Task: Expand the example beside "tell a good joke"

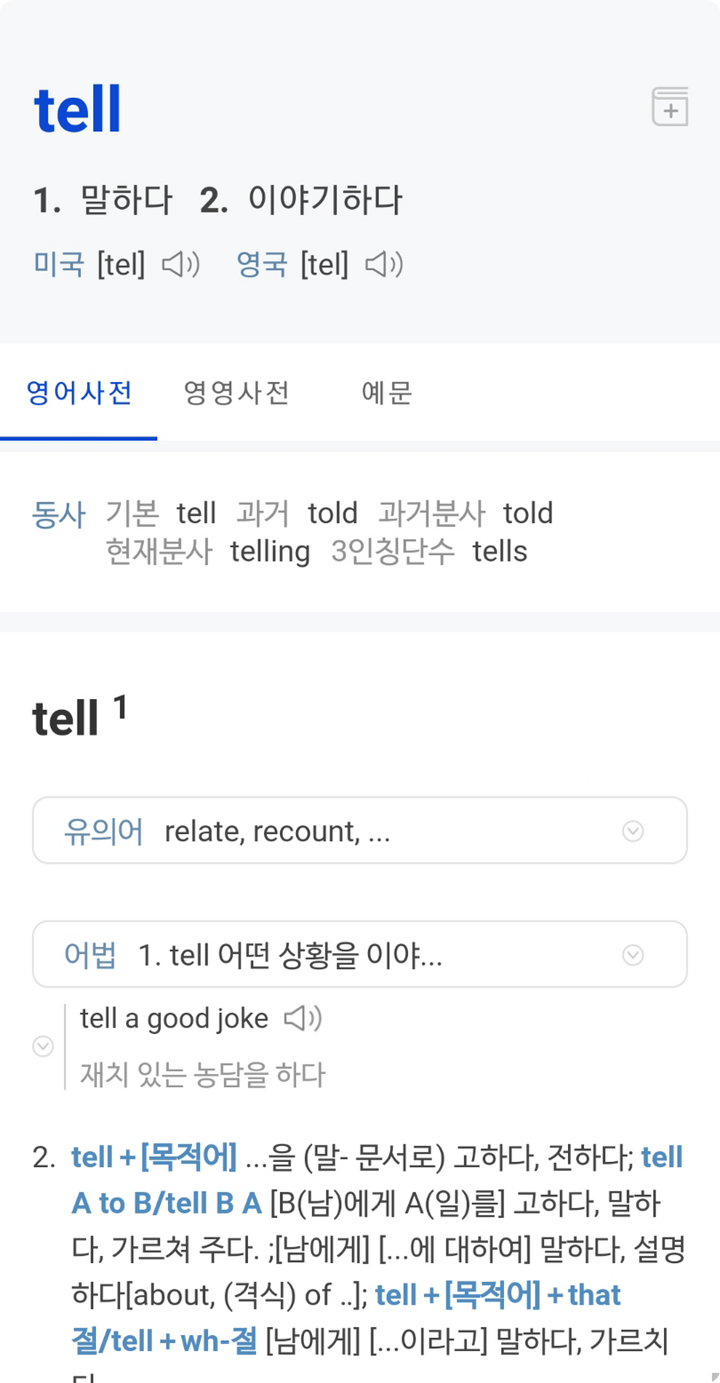Action: point(43,1046)
